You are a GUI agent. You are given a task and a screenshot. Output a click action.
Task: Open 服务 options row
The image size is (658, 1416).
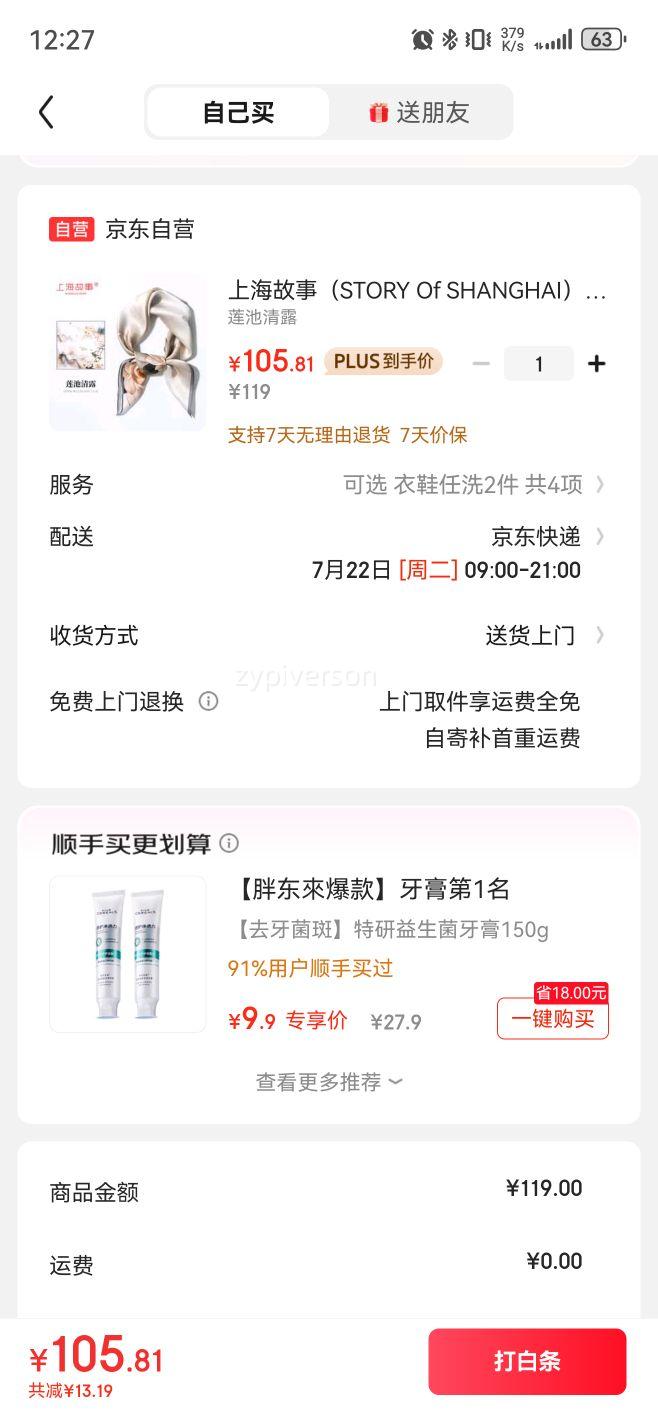coord(328,485)
